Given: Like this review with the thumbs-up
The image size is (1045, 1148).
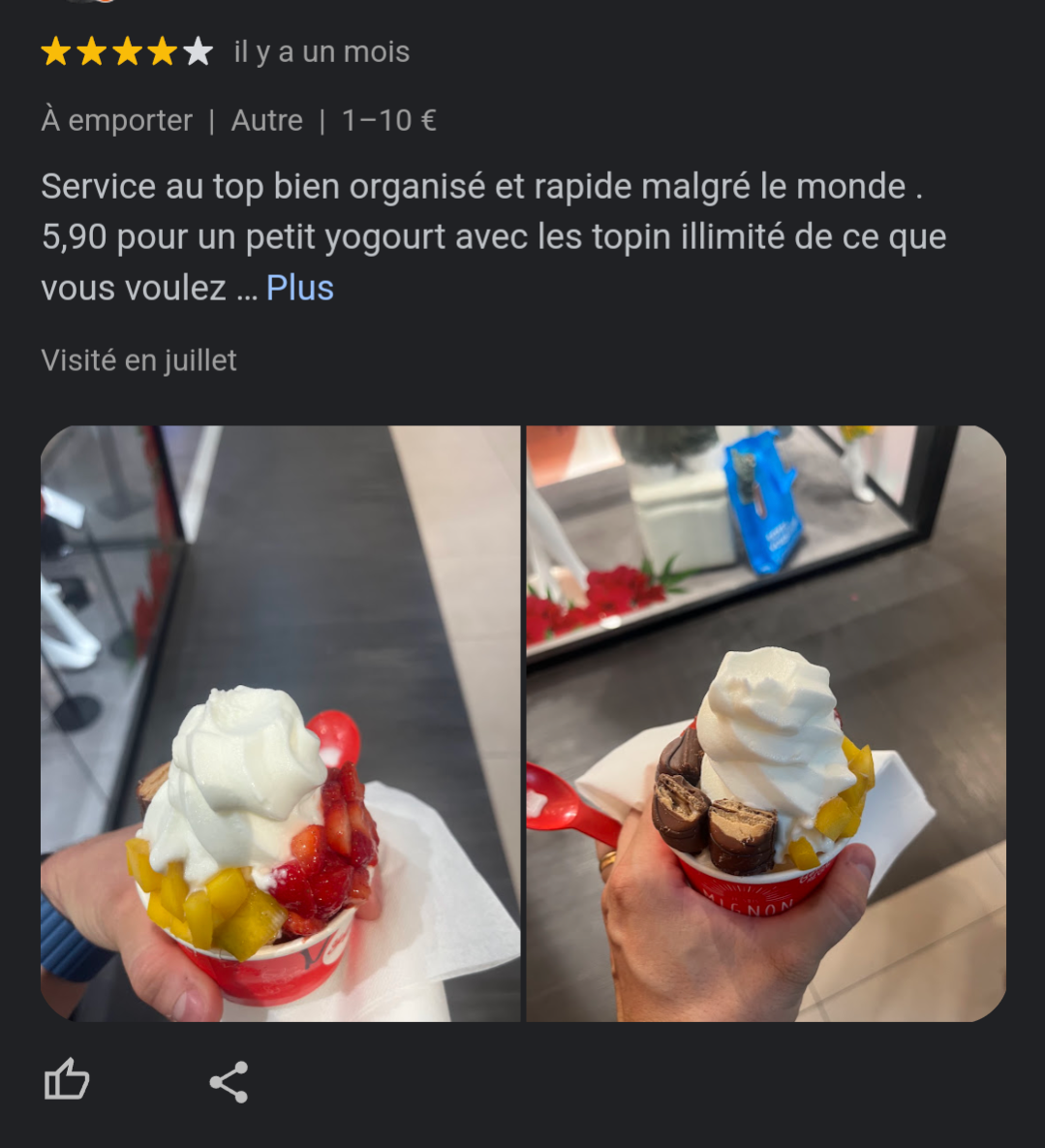Looking at the screenshot, I should pos(67,1080).
